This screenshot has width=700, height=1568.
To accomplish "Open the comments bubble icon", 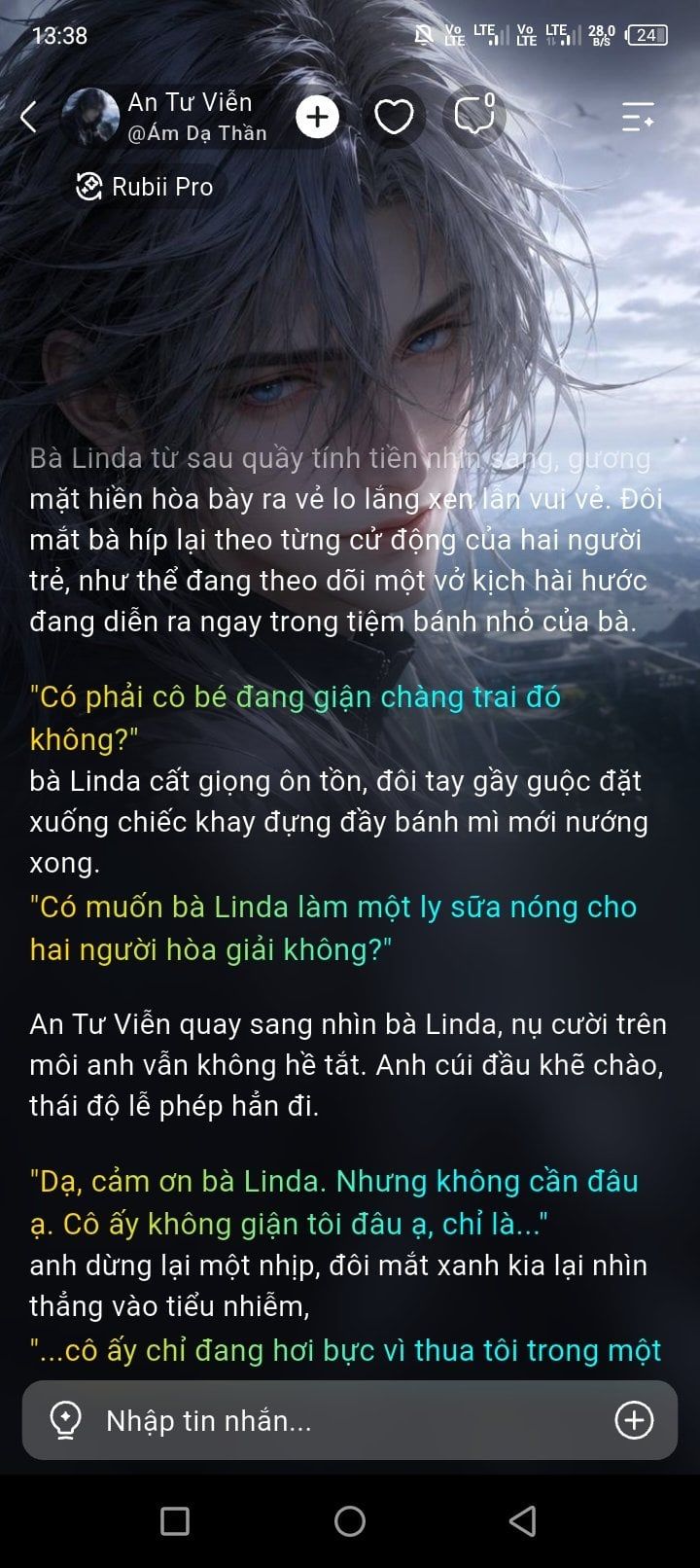I will pyautogui.click(x=473, y=117).
